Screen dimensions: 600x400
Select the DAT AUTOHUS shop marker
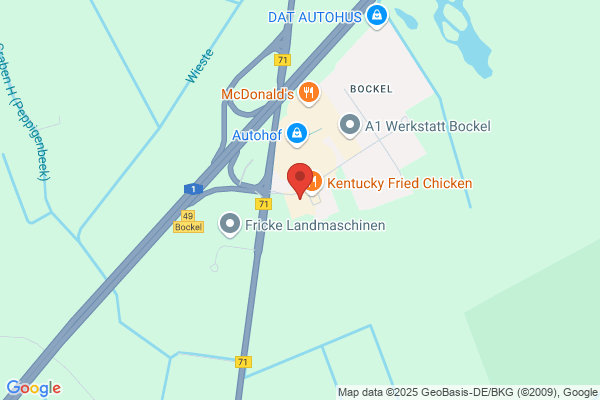377,16
